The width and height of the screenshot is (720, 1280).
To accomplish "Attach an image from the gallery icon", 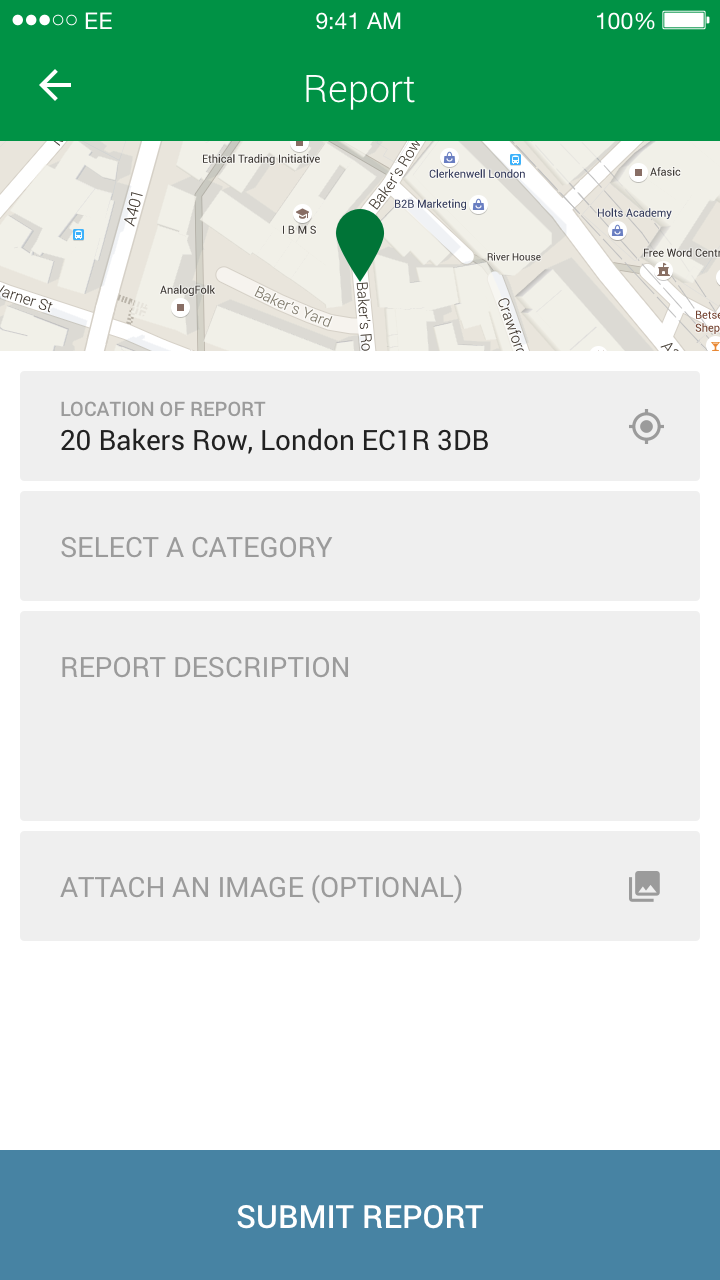I will point(645,886).
